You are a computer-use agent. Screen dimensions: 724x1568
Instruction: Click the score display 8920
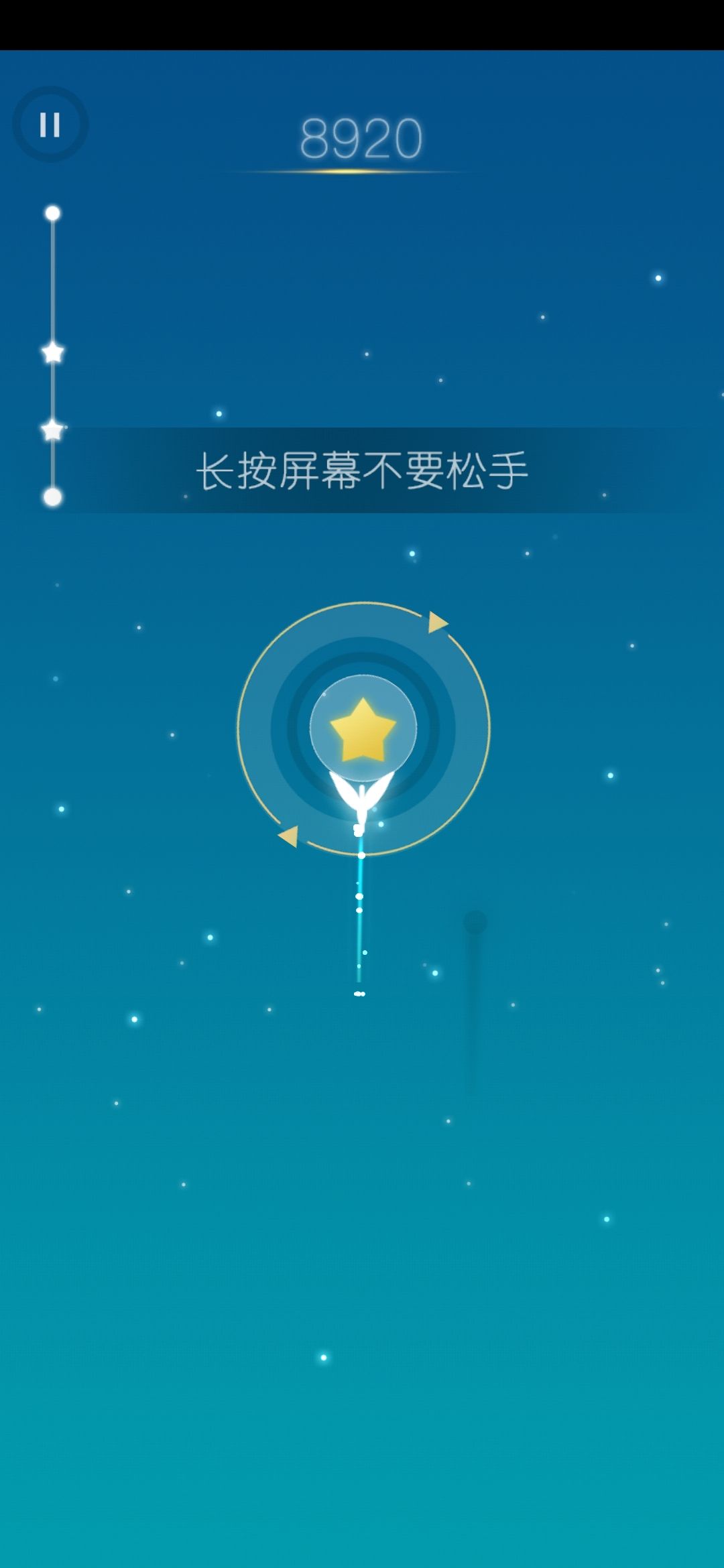tap(362, 137)
